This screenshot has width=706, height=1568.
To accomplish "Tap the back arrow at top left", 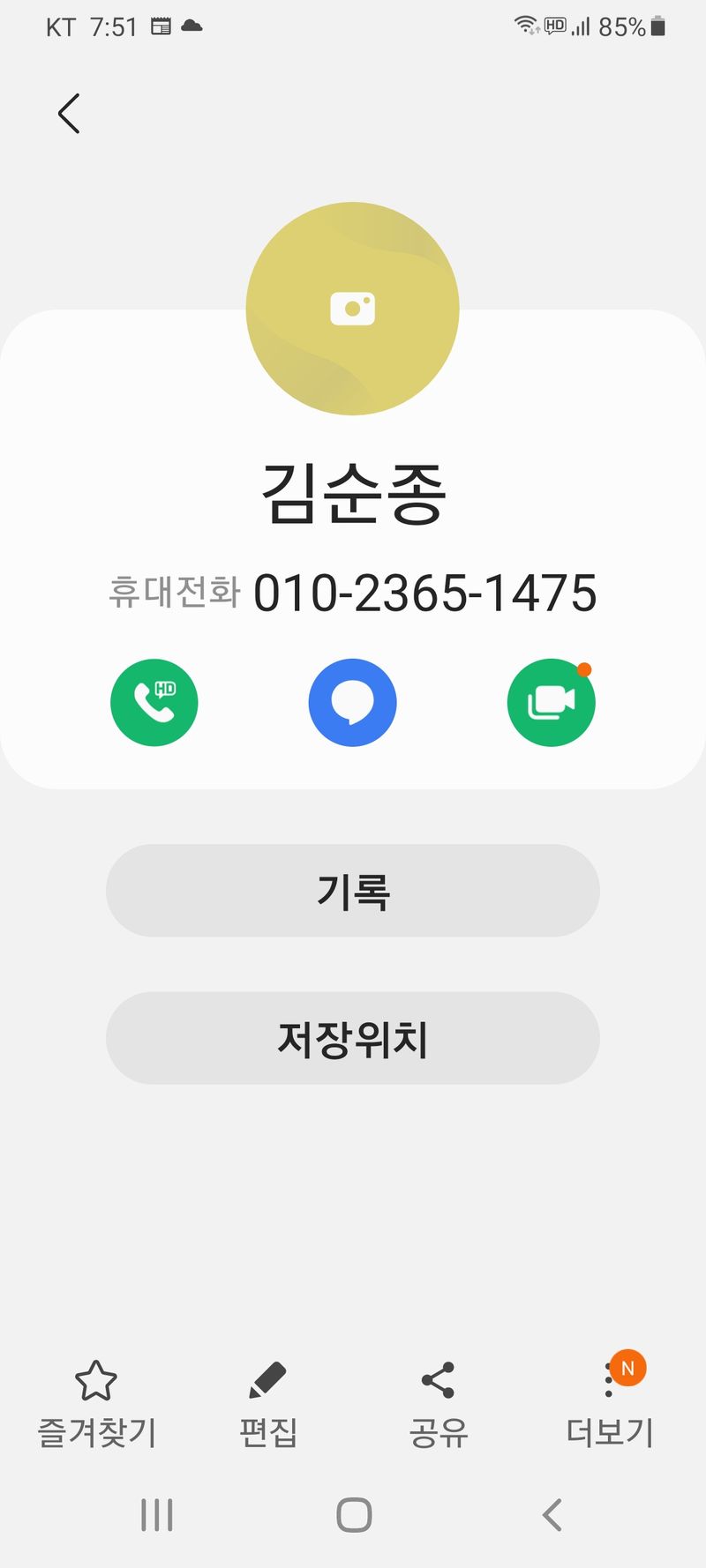I will (69, 113).
